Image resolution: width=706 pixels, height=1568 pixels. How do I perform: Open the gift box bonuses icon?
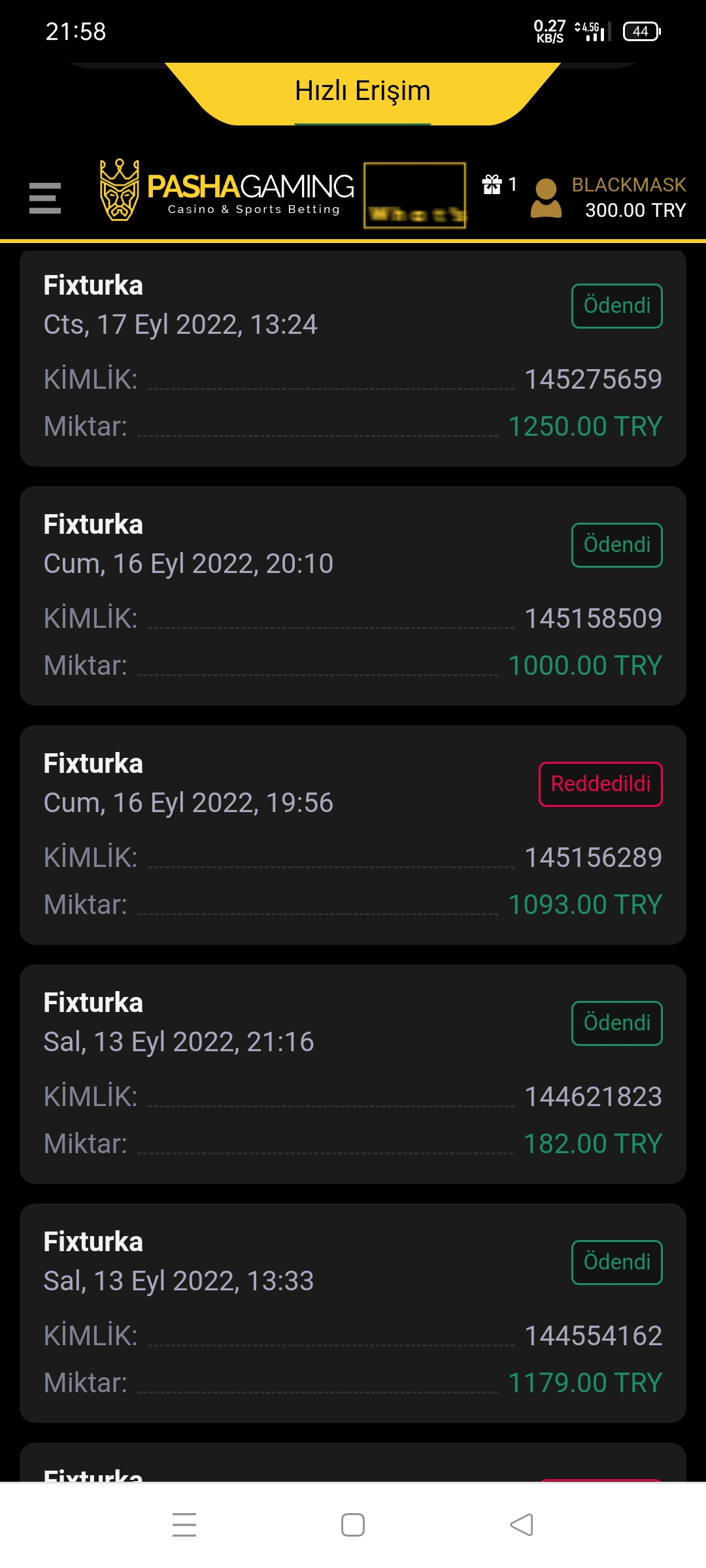pyautogui.click(x=492, y=185)
